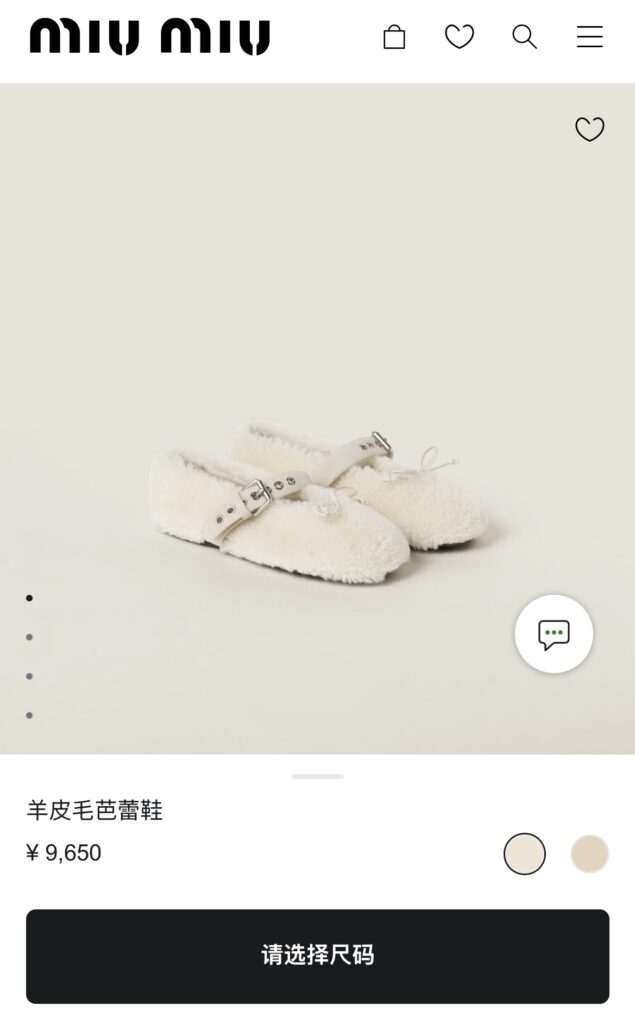
Task: Add this shoe to favorites
Action: coord(590,129)
